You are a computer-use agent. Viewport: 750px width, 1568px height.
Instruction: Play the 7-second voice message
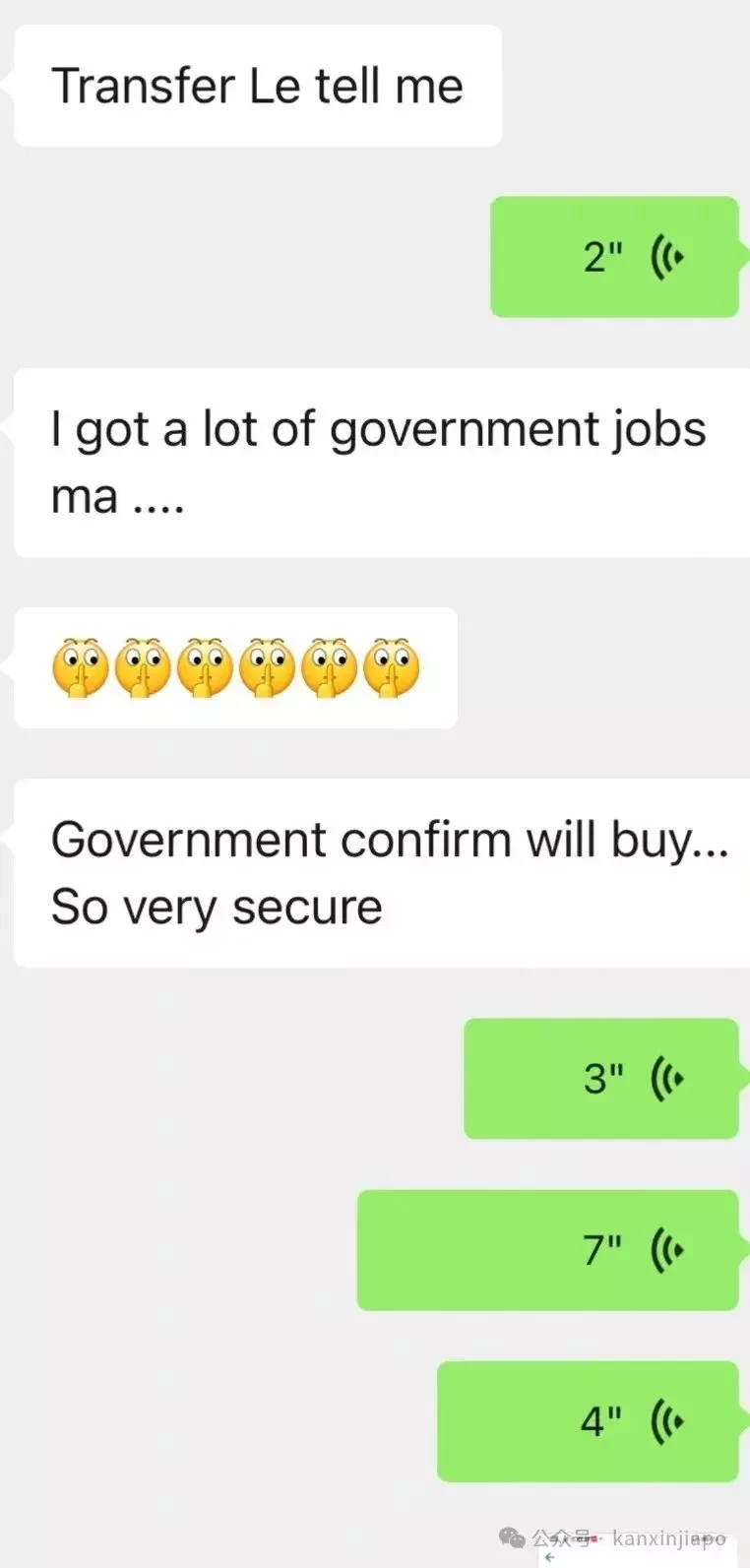pyautogui.click(x=548, y=1250)
